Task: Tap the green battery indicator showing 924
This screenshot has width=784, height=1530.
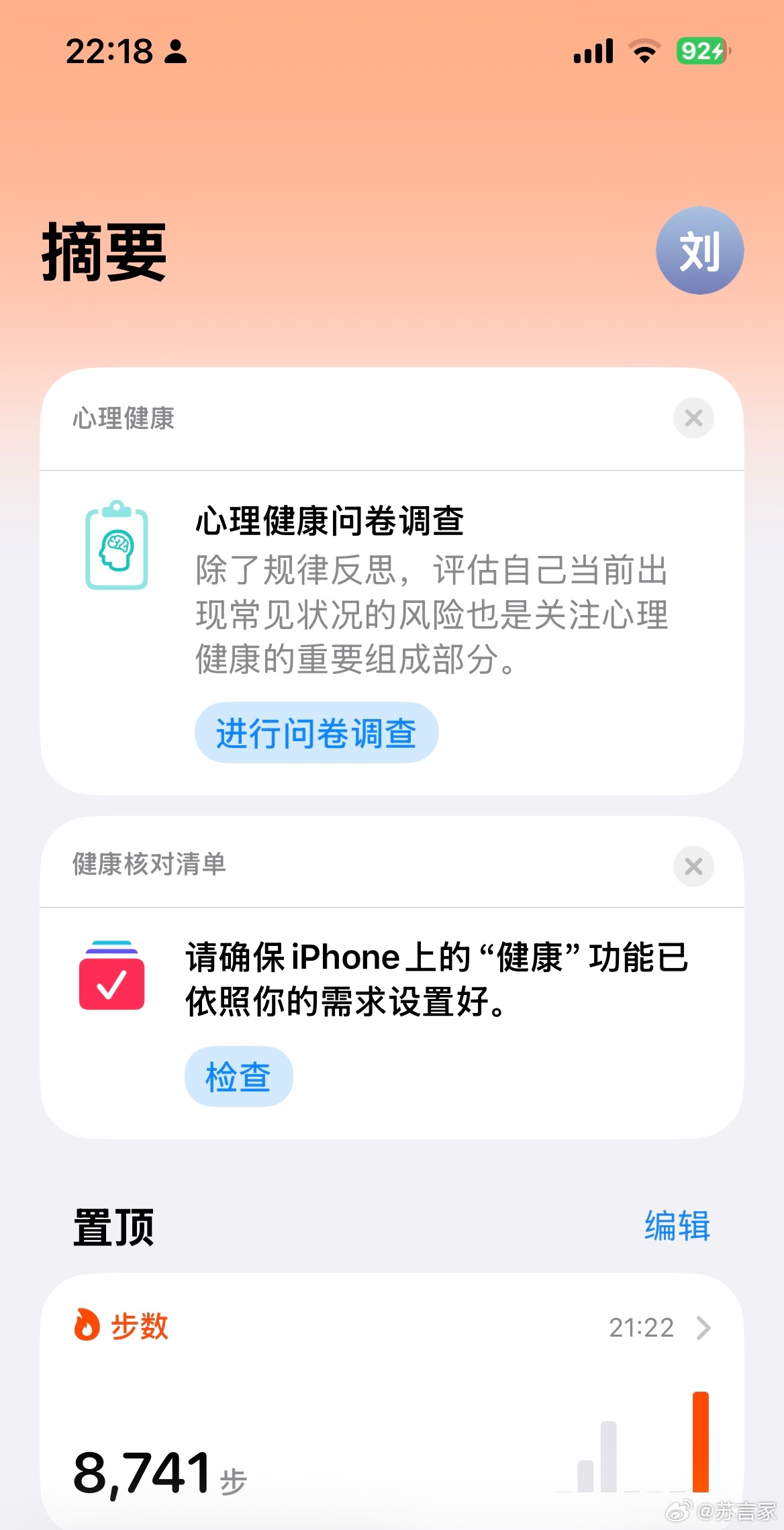Action: click(700, 50)
